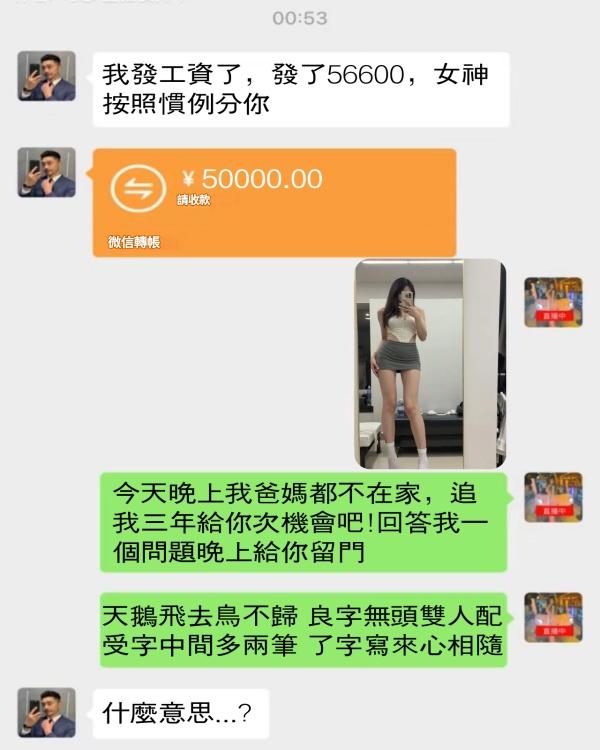This screenshot has width=600, height=750.
Task: View the sent photo message full screen
Action: 430,364
